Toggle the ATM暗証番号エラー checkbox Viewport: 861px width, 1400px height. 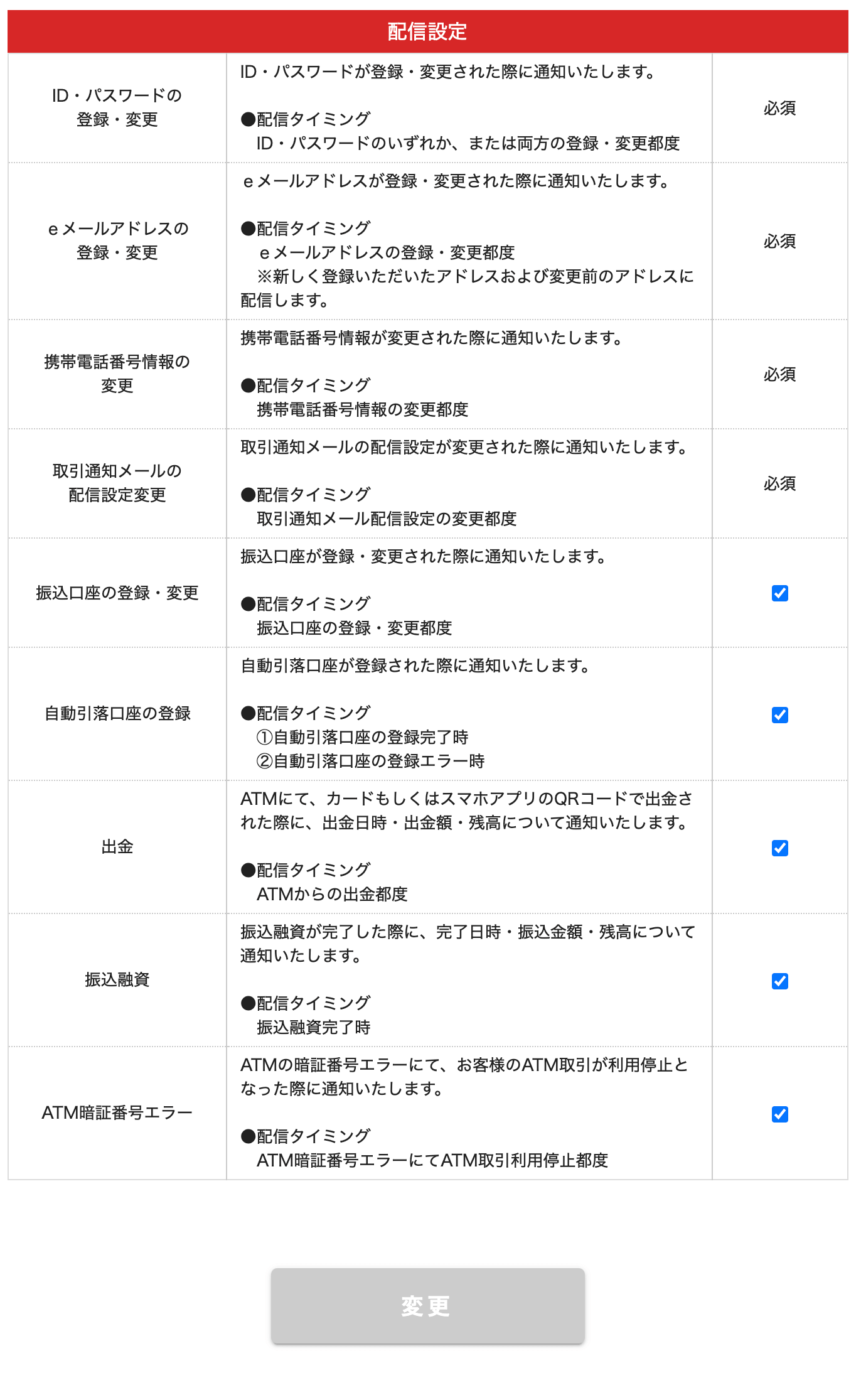[x=779, y=1114]
